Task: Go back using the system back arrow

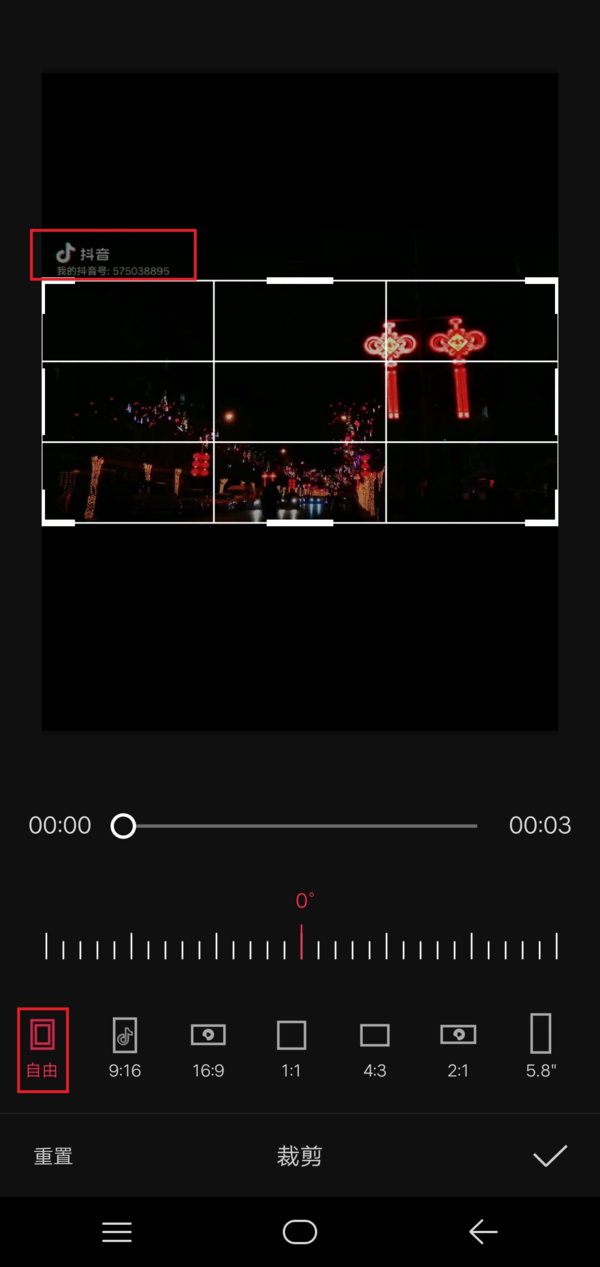Action: [x=483, y=1232]
